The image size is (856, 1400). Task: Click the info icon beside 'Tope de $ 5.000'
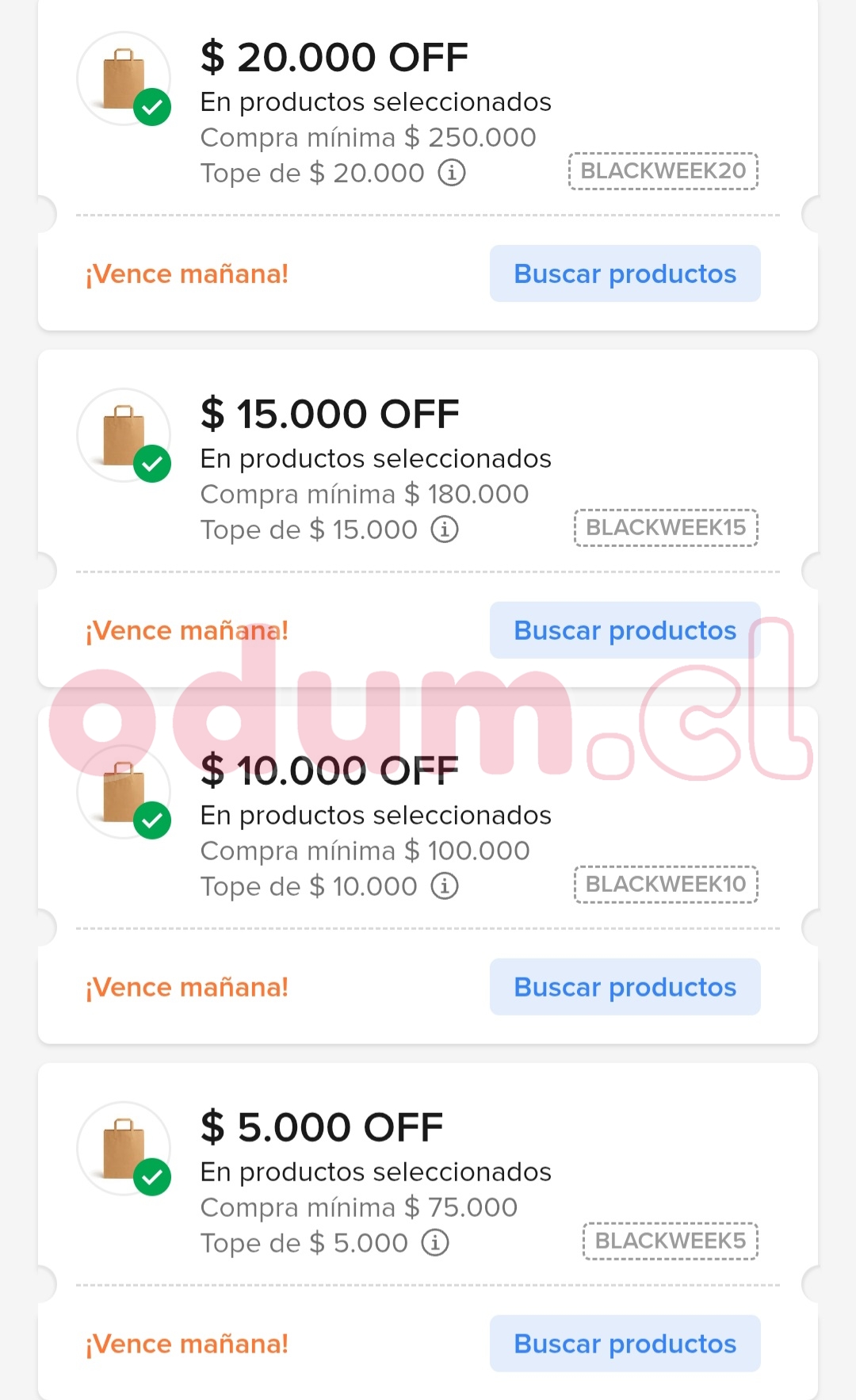click(434, 1243)
